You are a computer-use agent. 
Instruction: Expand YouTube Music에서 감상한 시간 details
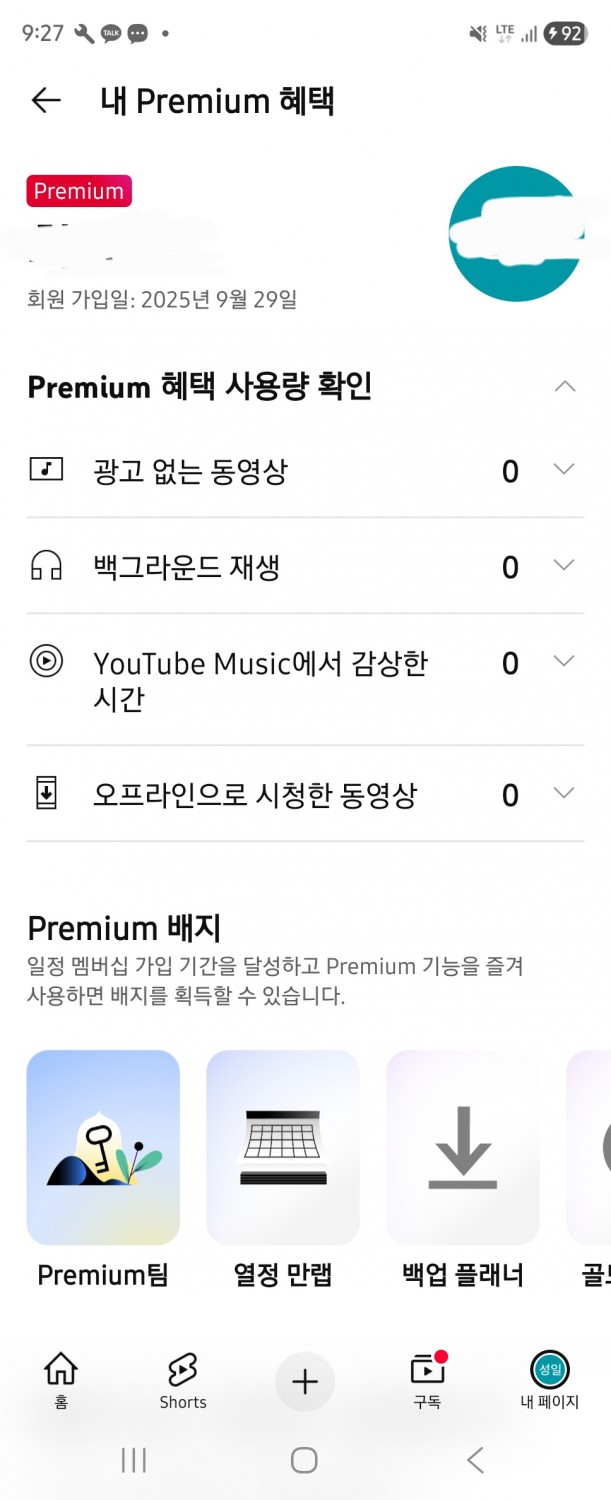coord(564,661)
